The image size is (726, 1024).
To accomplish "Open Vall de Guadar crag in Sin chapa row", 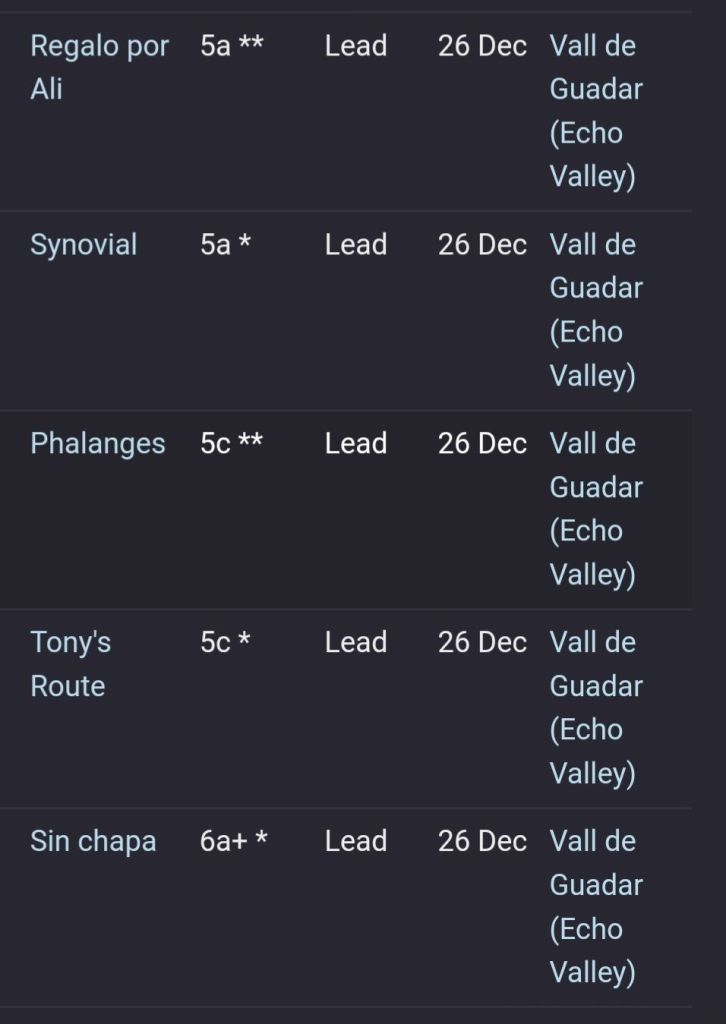I will (595, 907).
